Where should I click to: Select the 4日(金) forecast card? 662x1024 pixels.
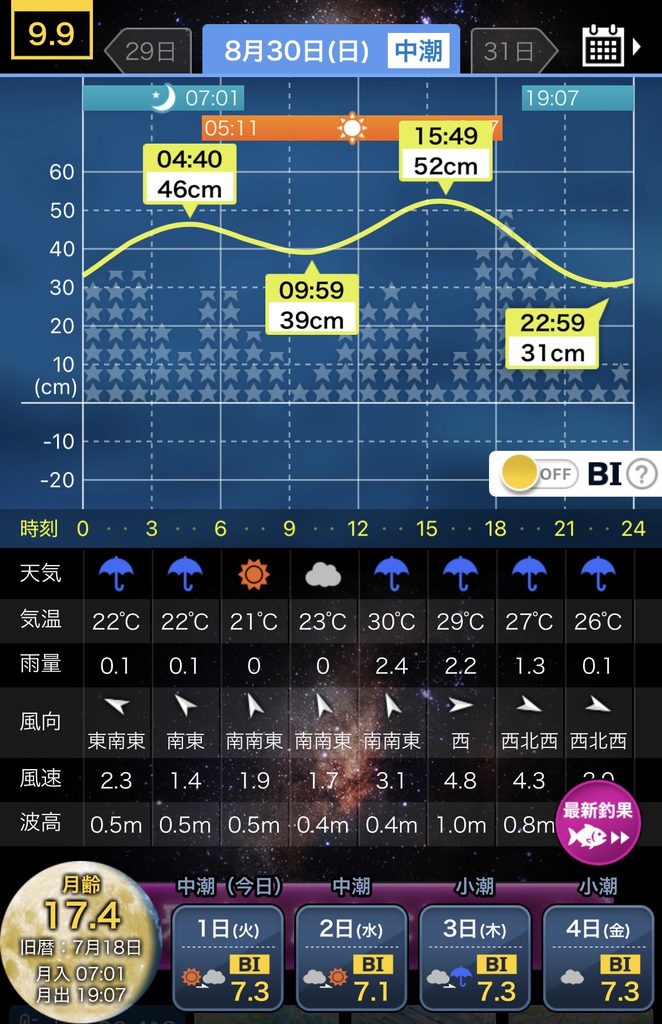point(598,958)
